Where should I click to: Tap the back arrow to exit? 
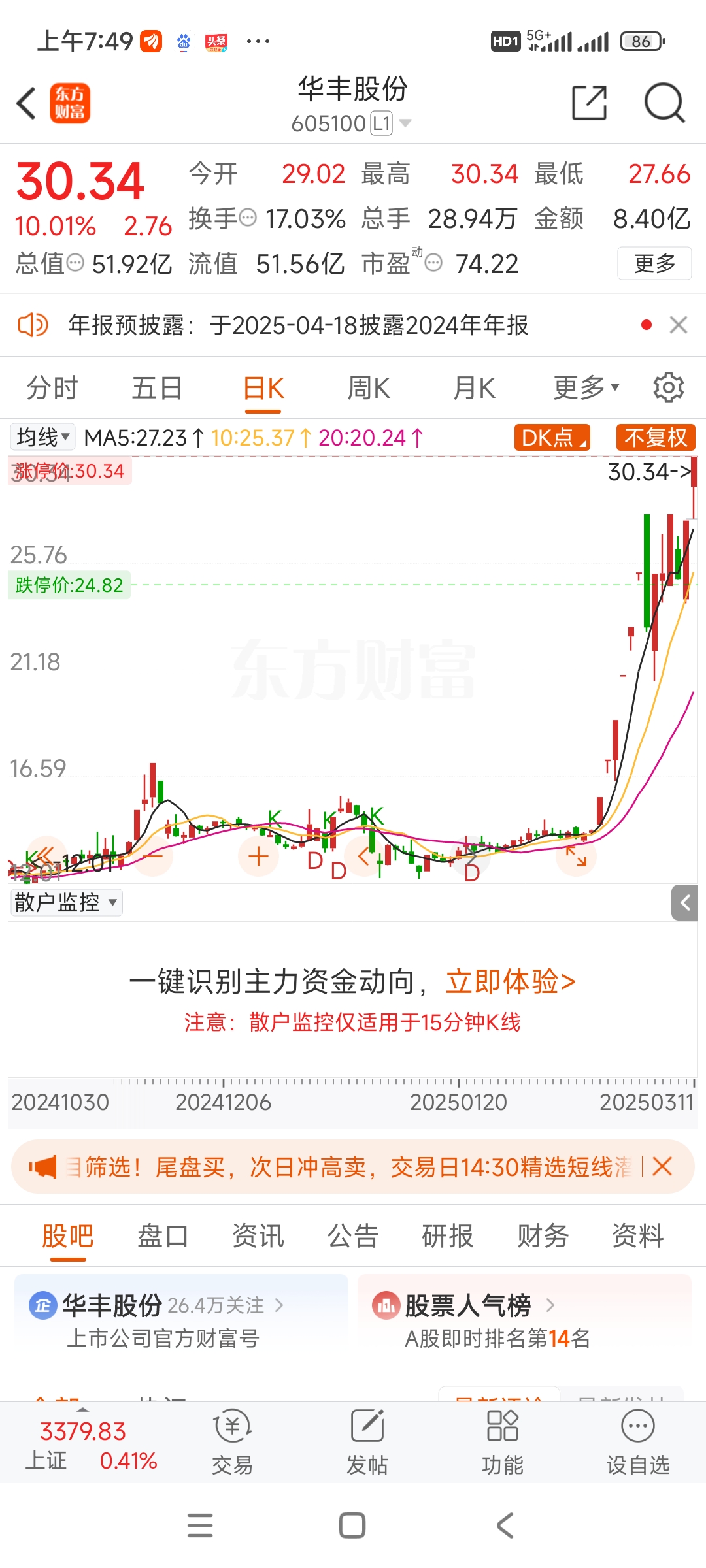25,103
